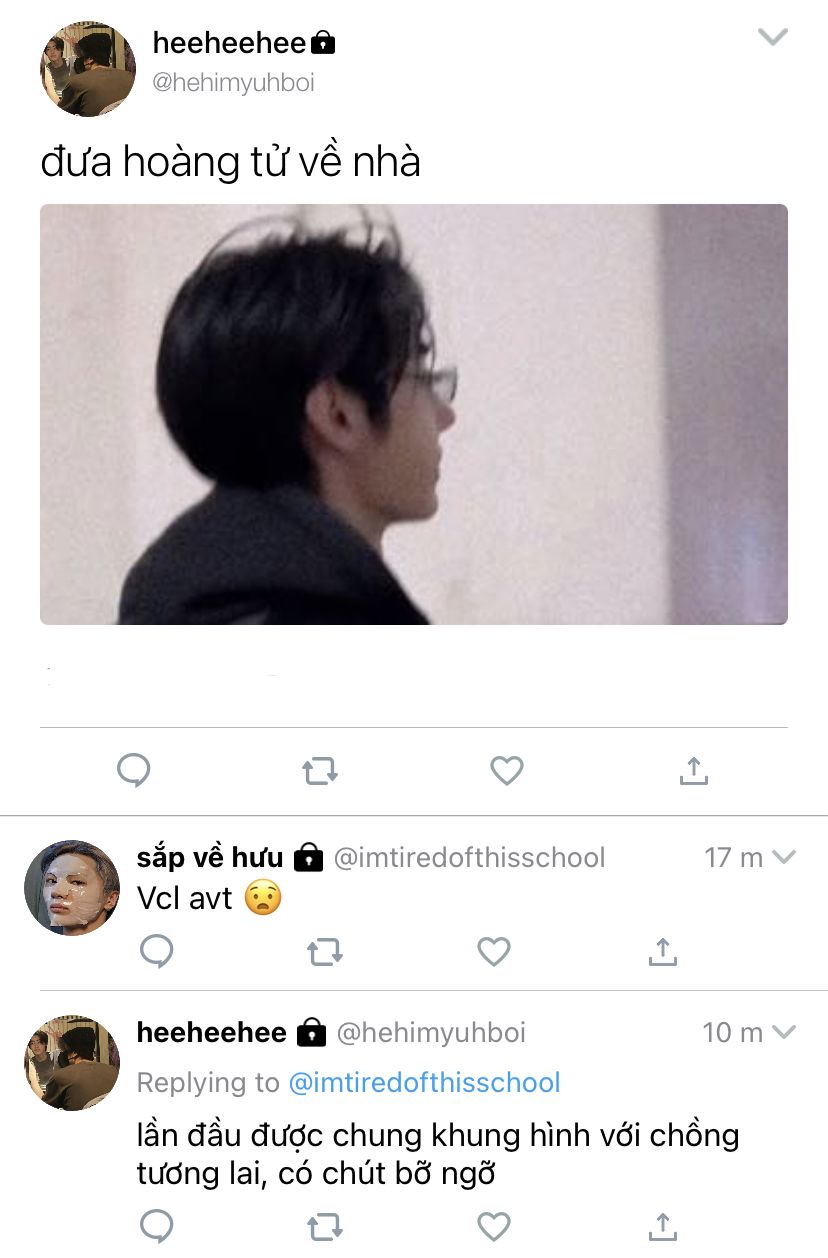Viewport: 828px width, 1258px height.
Task: Expand options chevron on heeheehee's 10 m reply
Action: (x=784, y=1031)
